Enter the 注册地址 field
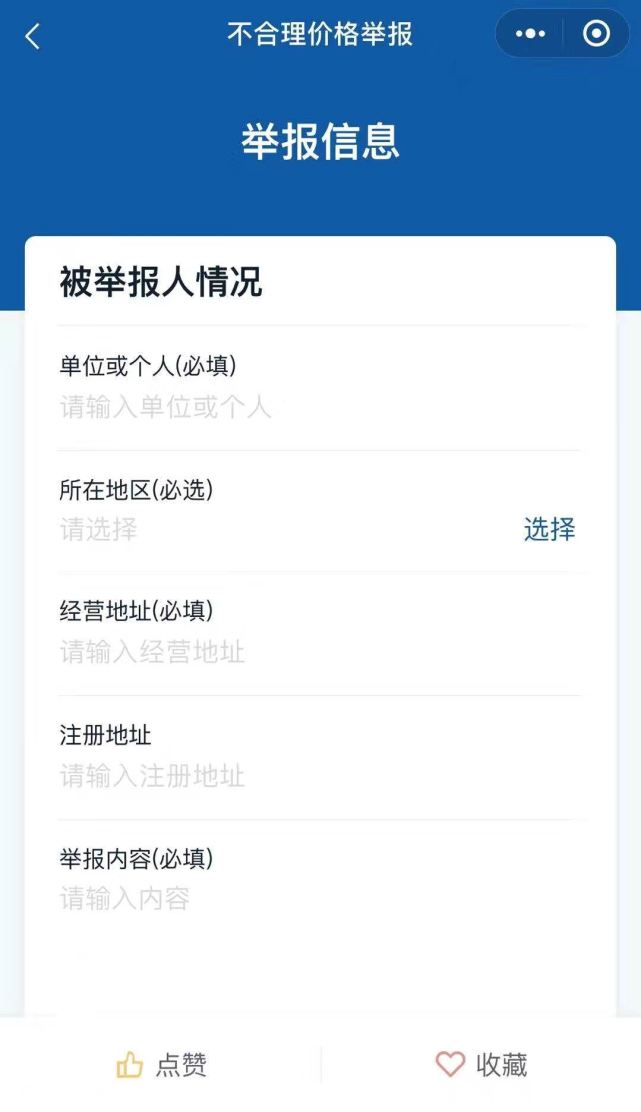Screen dimensions: 641x1112 click(x=319, y=776)
